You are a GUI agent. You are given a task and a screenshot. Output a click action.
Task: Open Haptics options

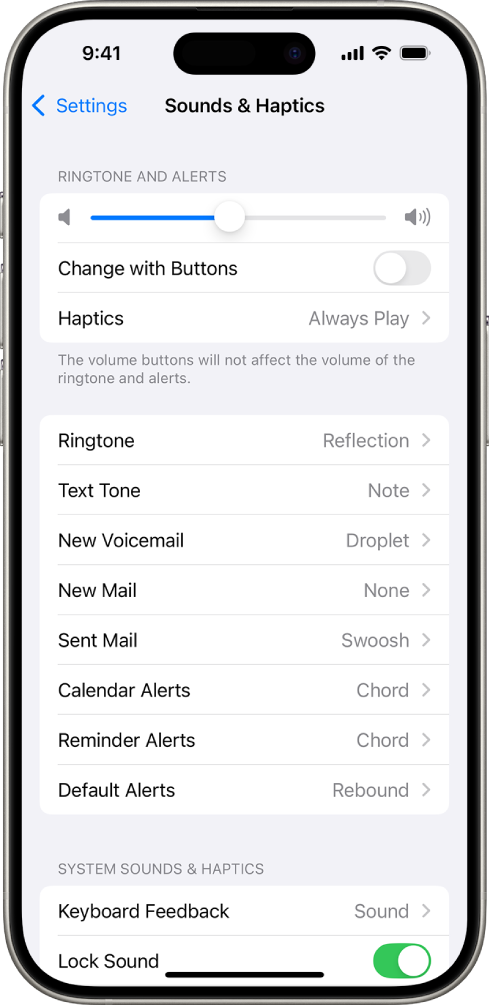pyautogui.click(x=244, y=318)
